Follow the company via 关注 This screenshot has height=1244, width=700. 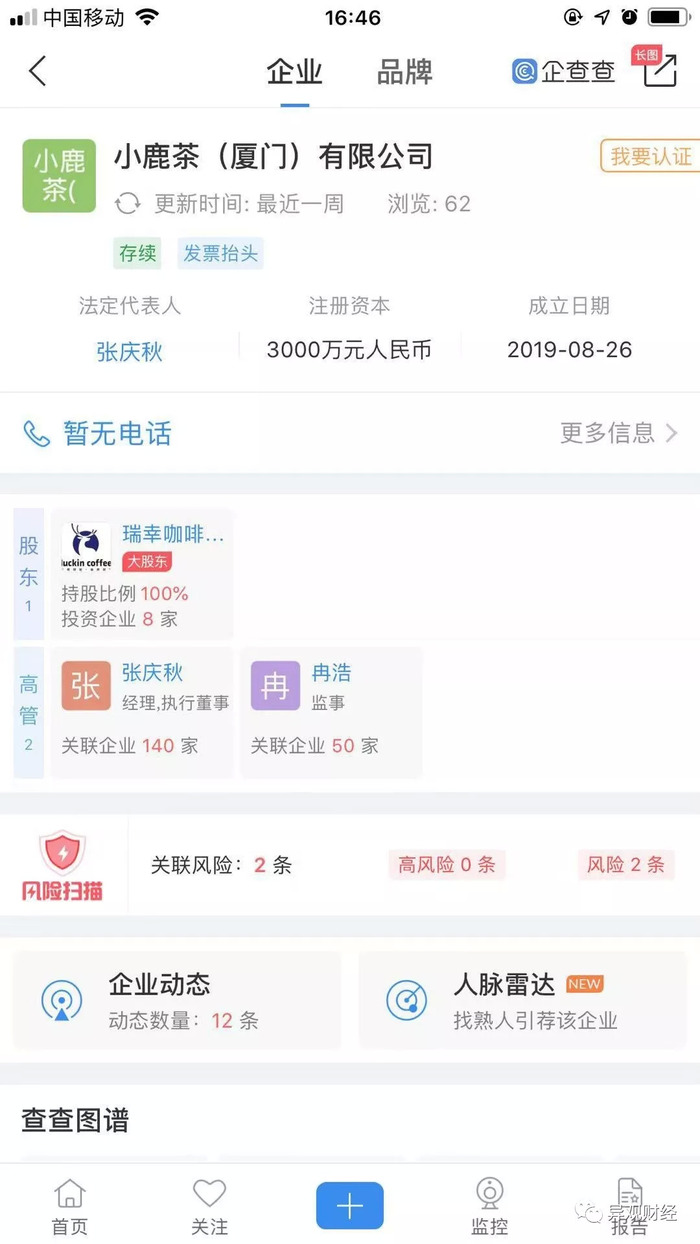click(x=209, y=1207)
